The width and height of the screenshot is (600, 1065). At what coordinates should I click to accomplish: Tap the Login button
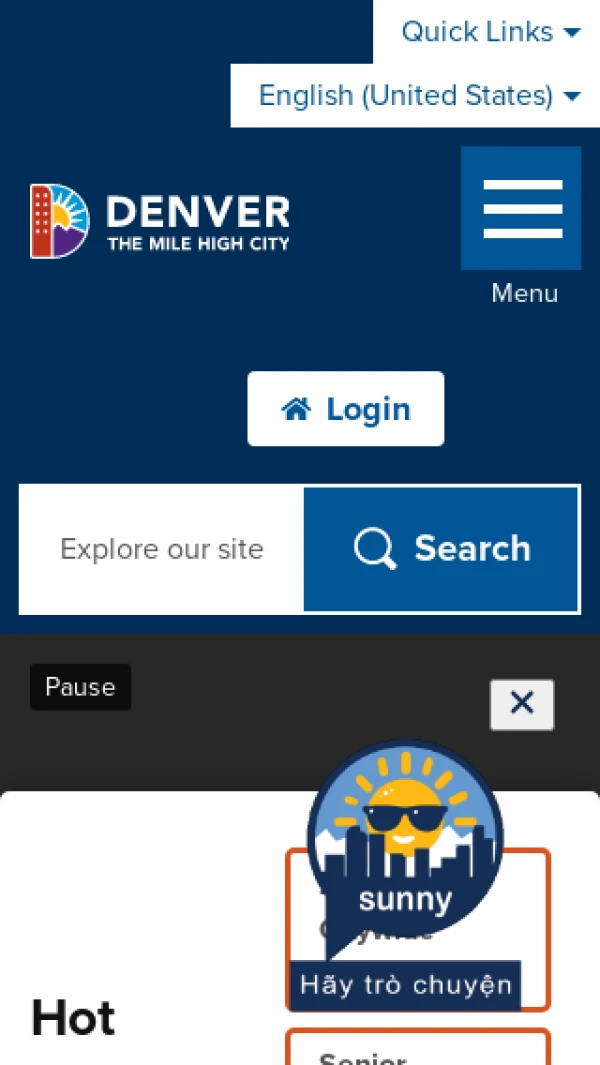pos(346,409)
